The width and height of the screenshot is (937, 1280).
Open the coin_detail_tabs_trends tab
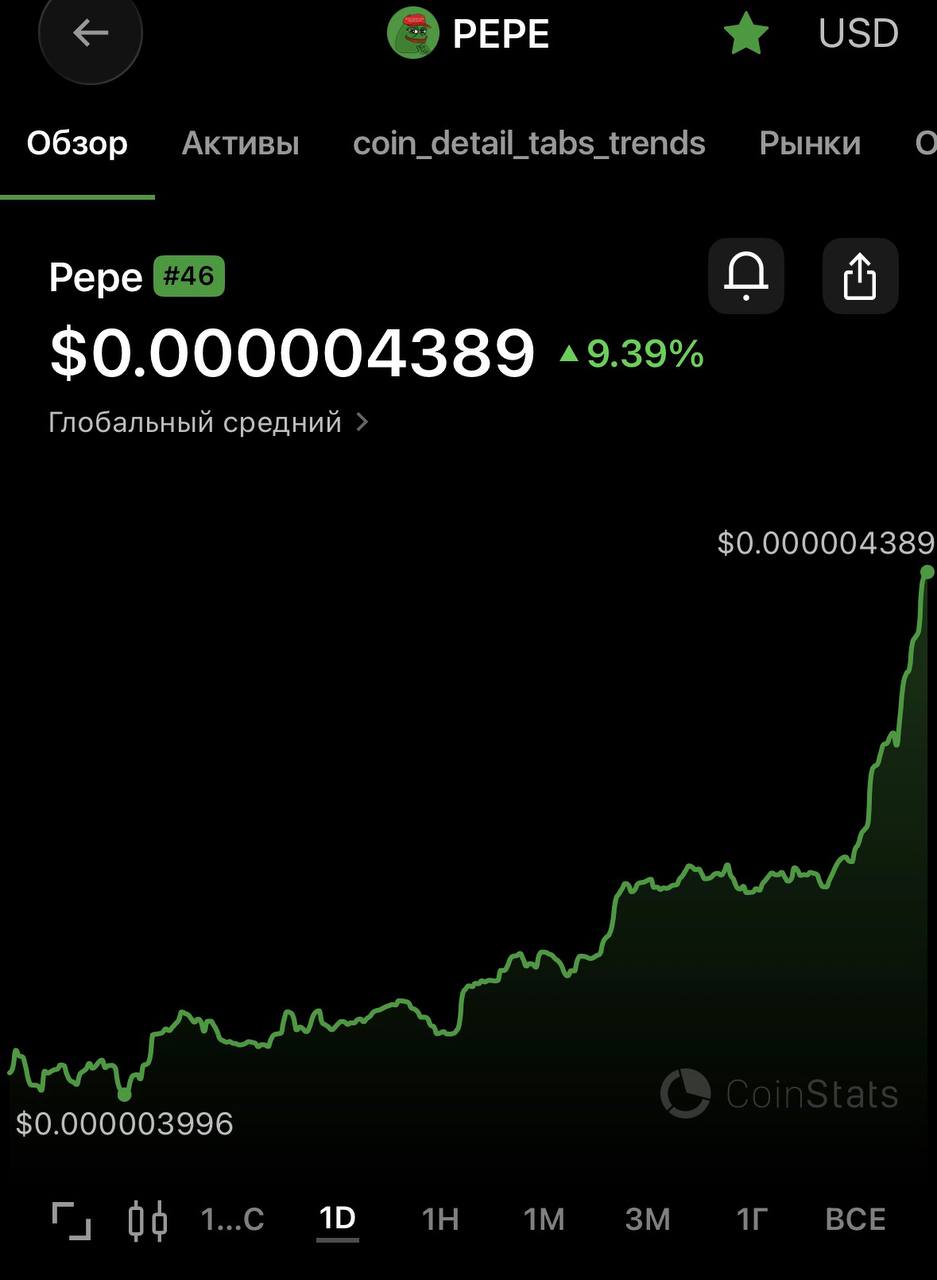click(529, 144)
